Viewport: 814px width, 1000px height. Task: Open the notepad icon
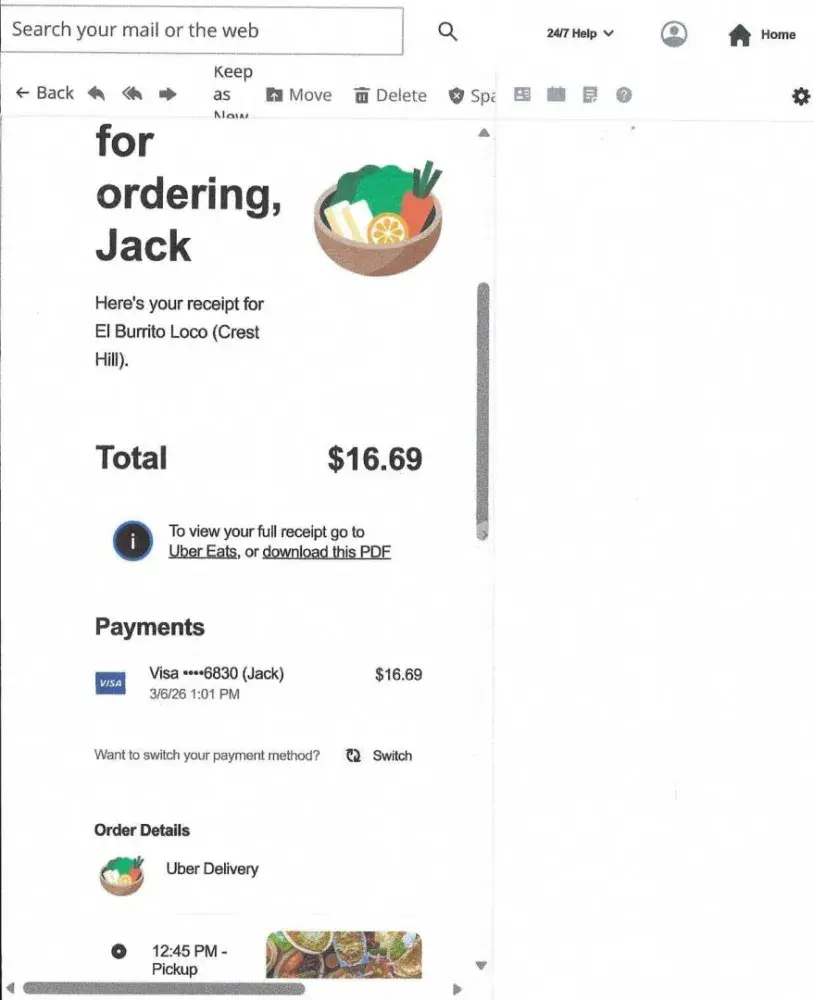pyautogui.click(x=590, y=95)
